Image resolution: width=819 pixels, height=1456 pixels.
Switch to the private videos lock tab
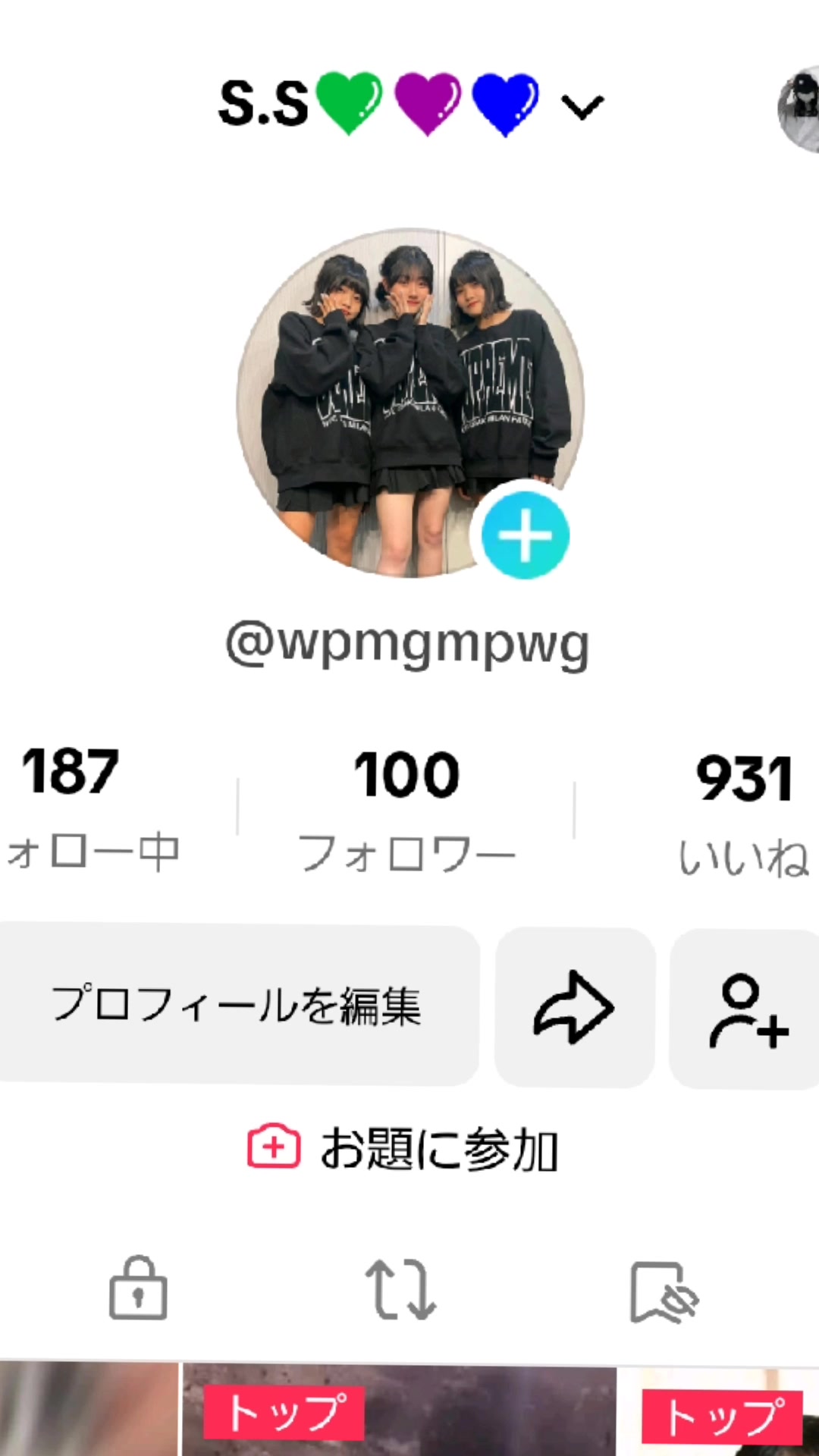click(x=138, y=1289)
